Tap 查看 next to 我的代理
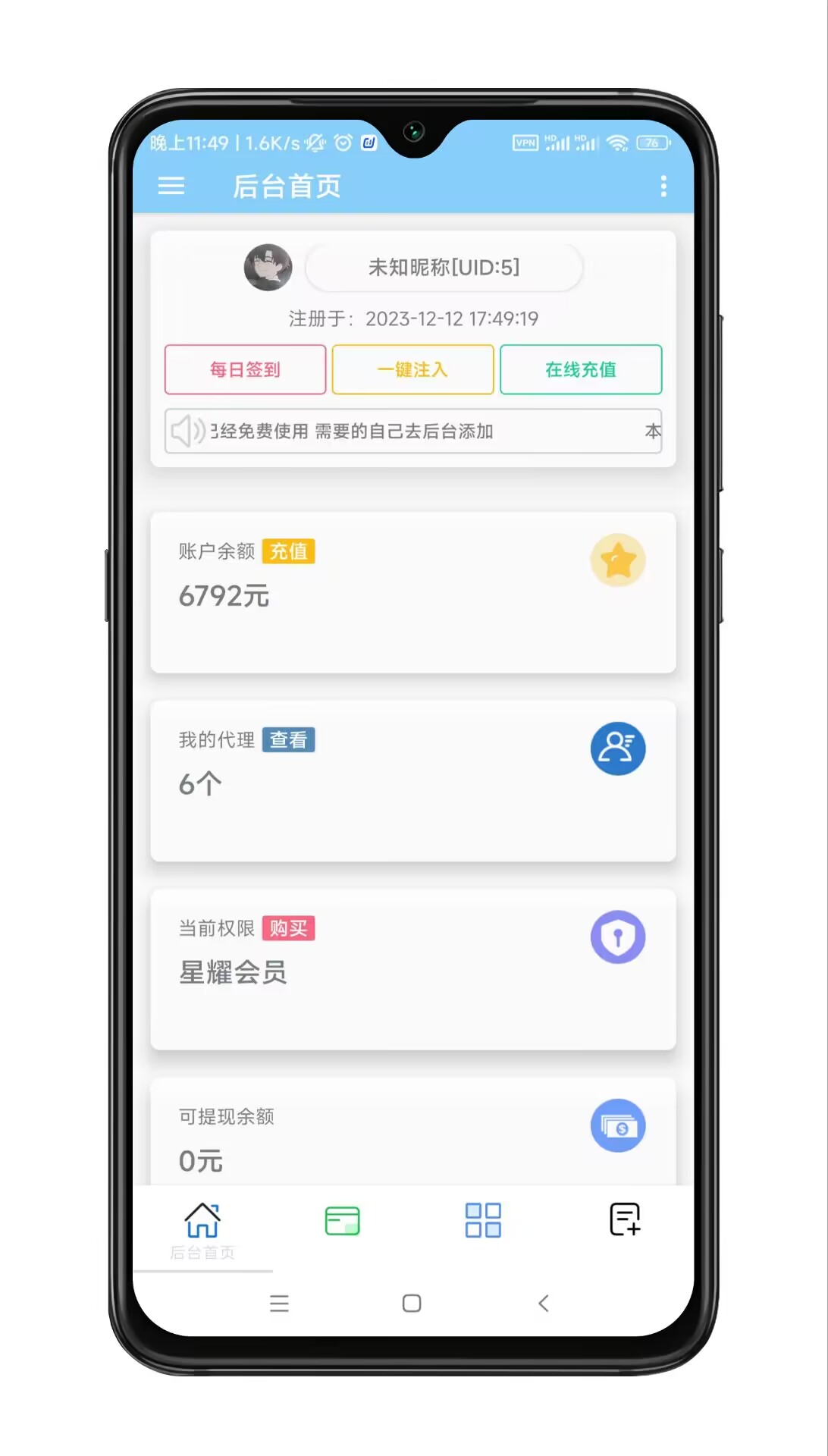 [288, 739]
